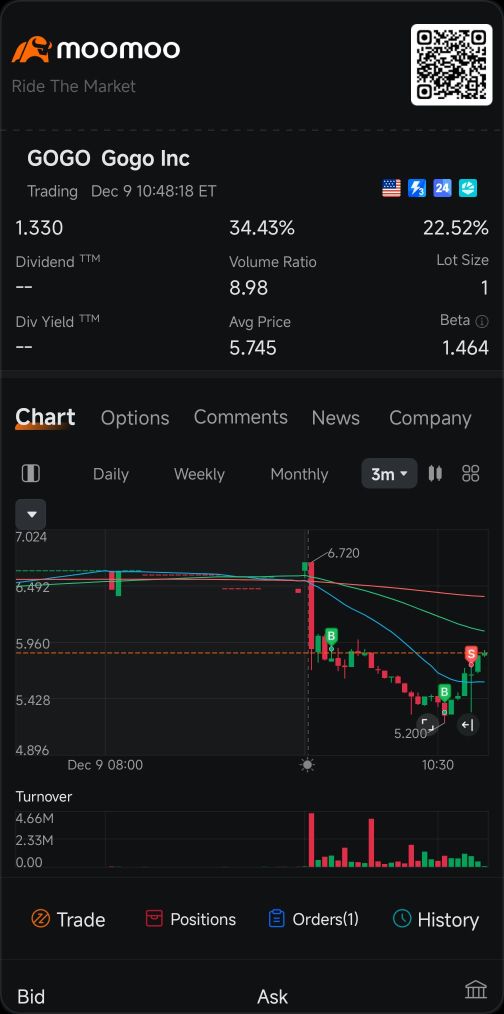Open trade History
Screen dimensions: 504x1014
(x=436, y=919)
